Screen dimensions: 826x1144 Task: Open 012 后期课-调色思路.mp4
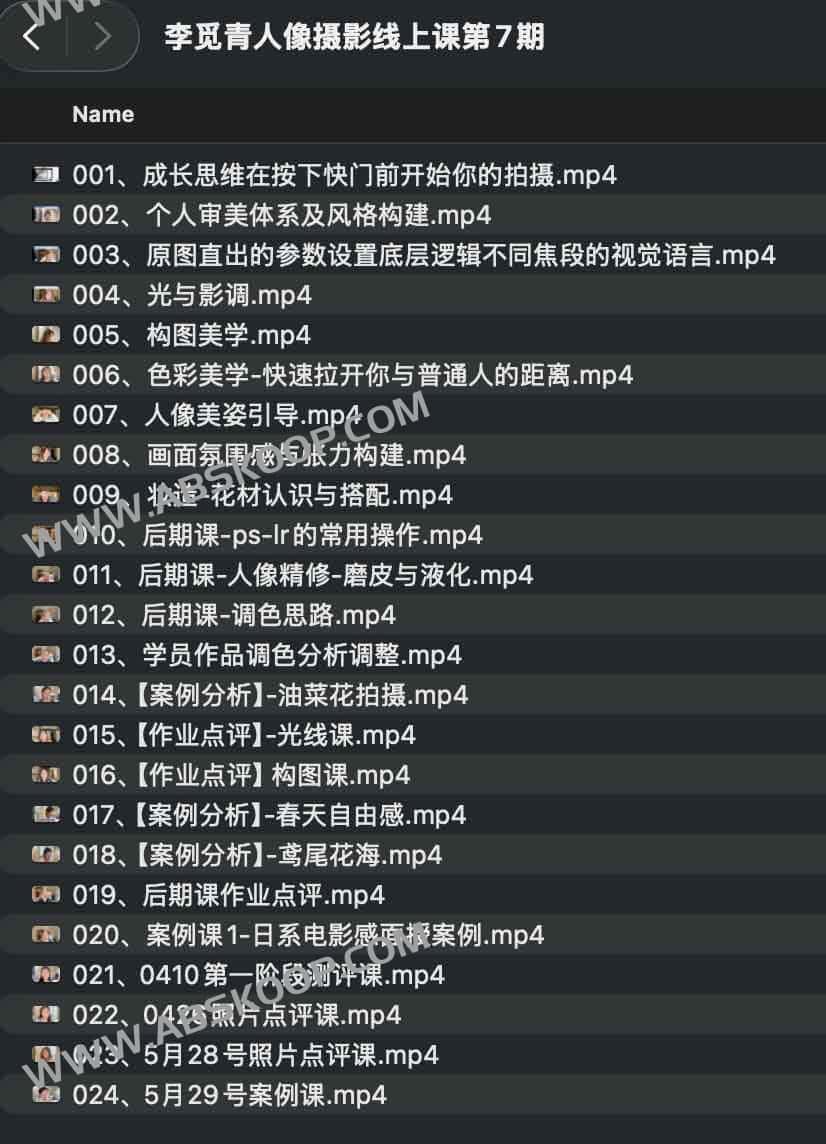tap(234, 615)
